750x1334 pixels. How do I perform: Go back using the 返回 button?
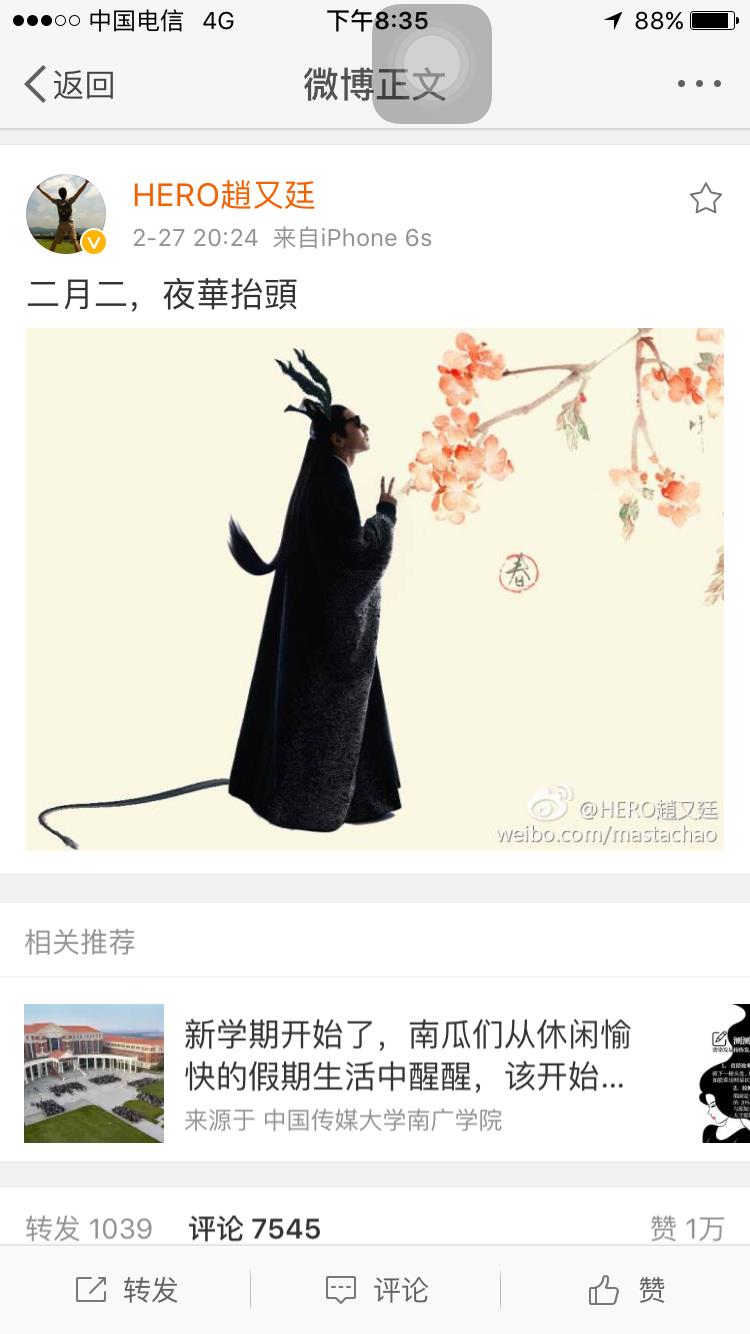coord(69,85)
